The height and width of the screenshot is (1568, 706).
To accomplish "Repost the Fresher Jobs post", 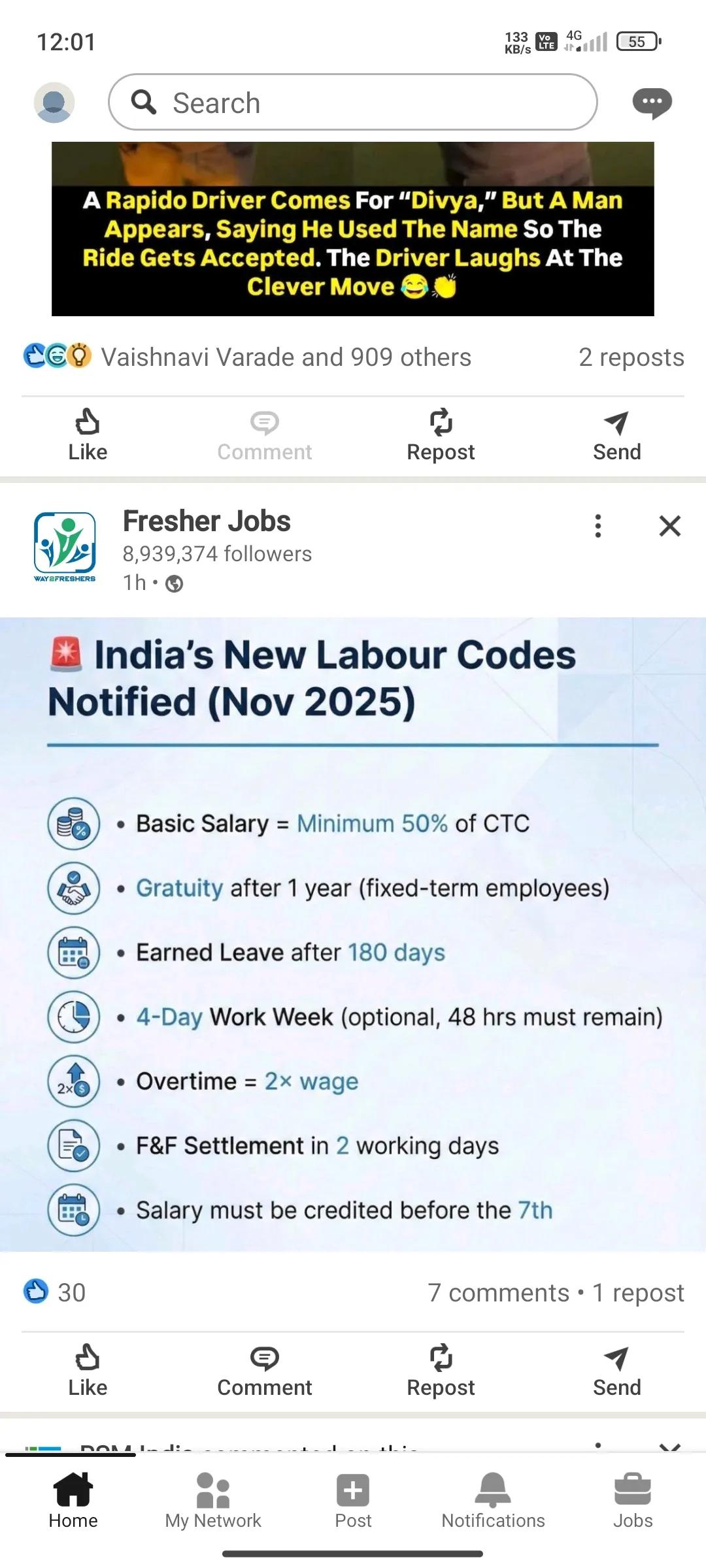I will [x=441, y=1371].
